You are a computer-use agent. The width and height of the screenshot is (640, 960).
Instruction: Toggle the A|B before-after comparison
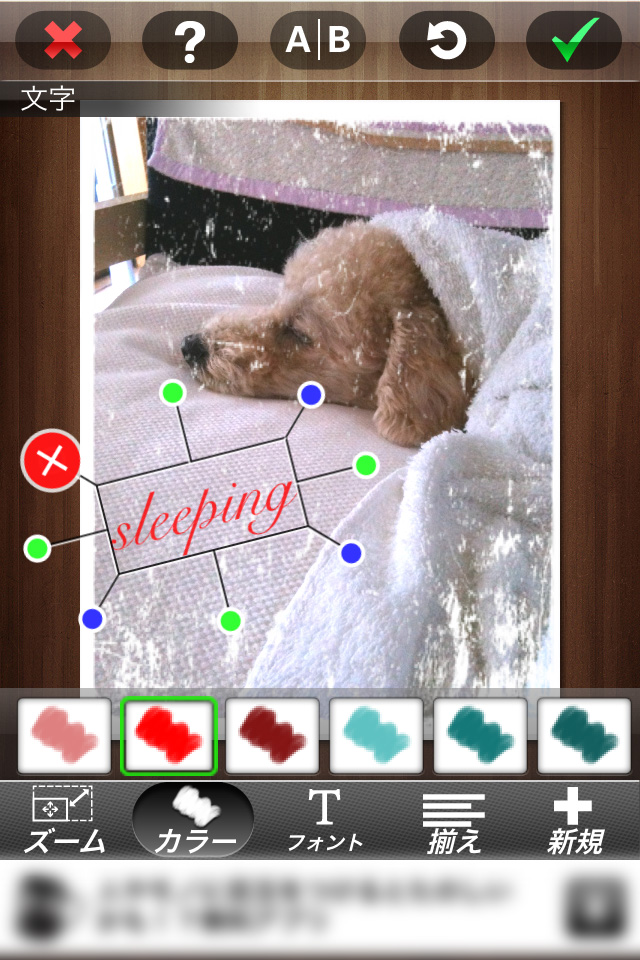[318, 40]
